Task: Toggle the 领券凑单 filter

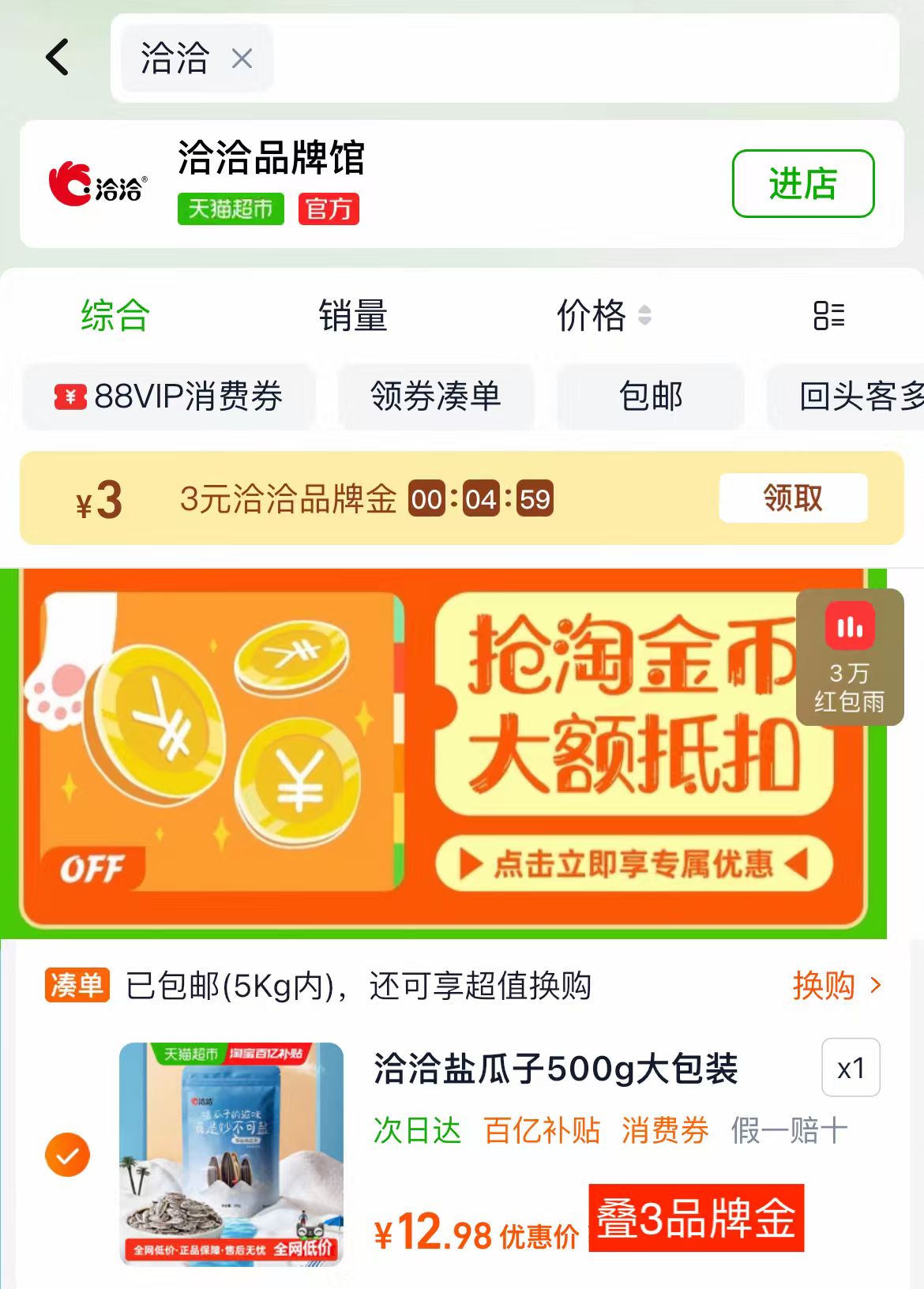Action: pos(437,397)
